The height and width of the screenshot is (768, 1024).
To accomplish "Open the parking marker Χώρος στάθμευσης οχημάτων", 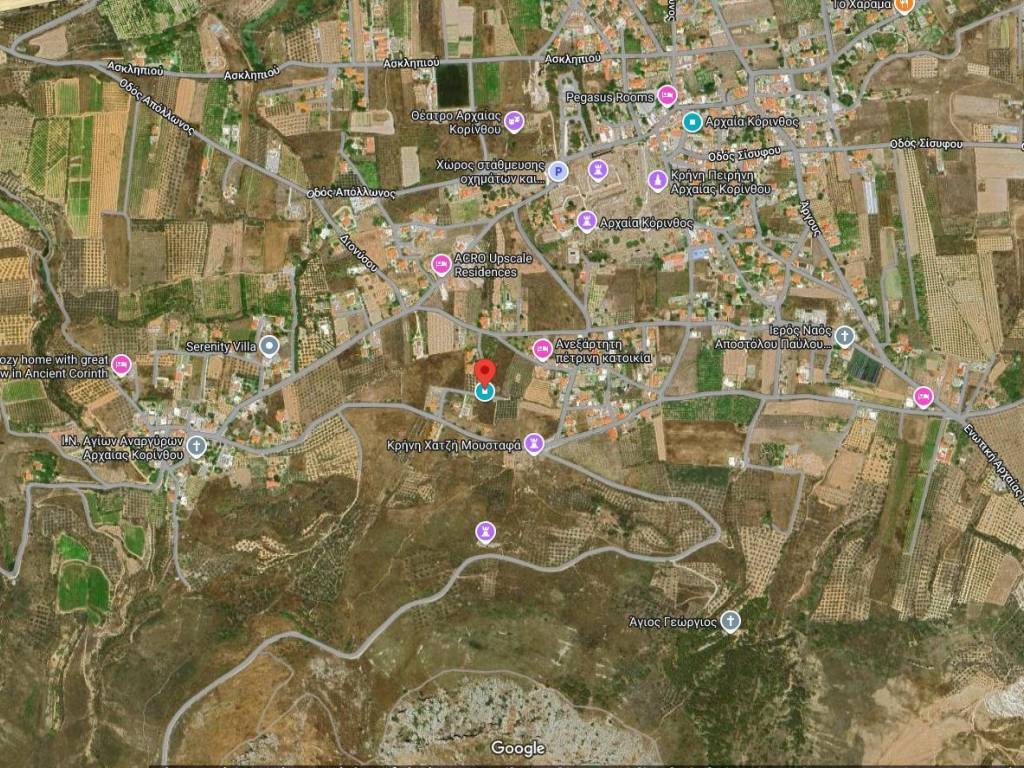I will pos(558,172).
